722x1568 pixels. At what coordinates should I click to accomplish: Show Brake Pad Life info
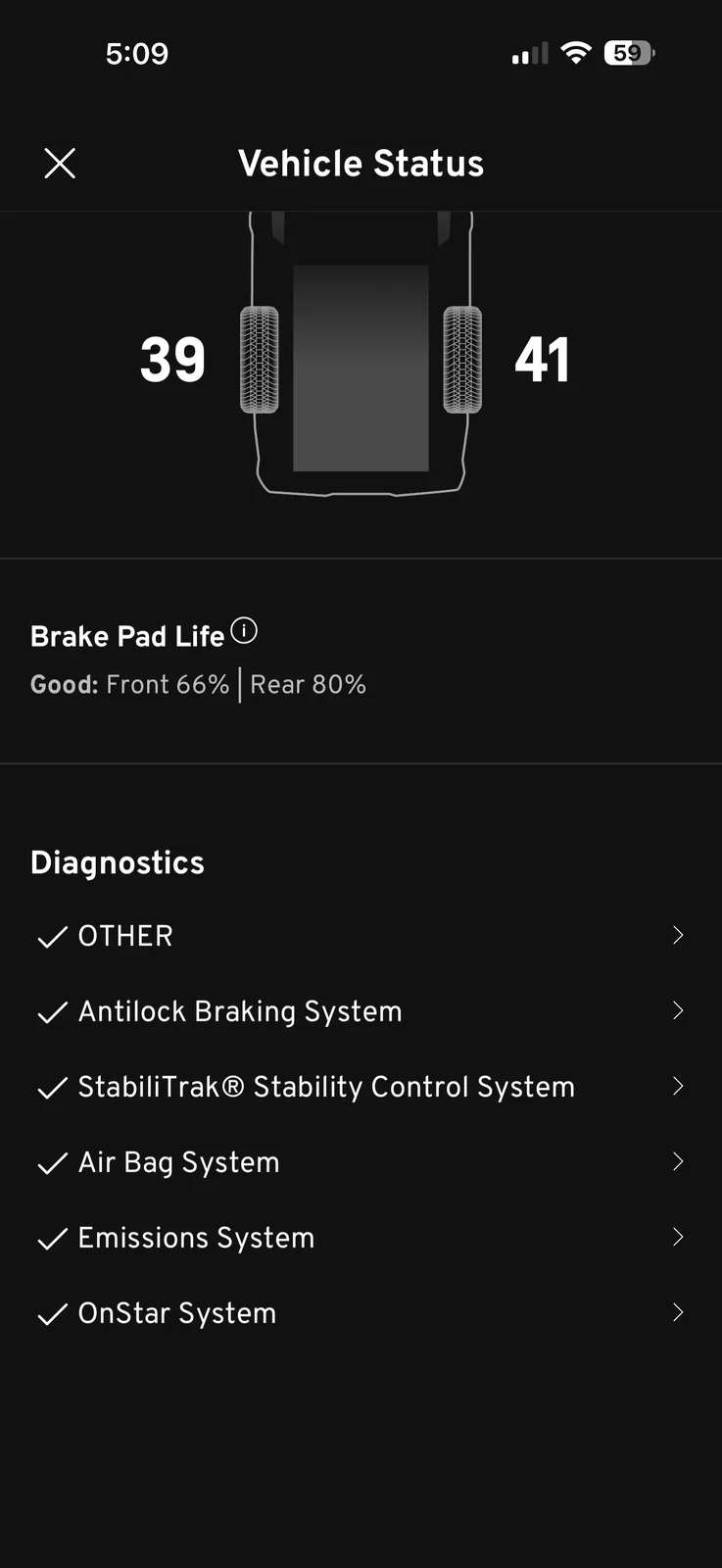click(x=244, y=631)
